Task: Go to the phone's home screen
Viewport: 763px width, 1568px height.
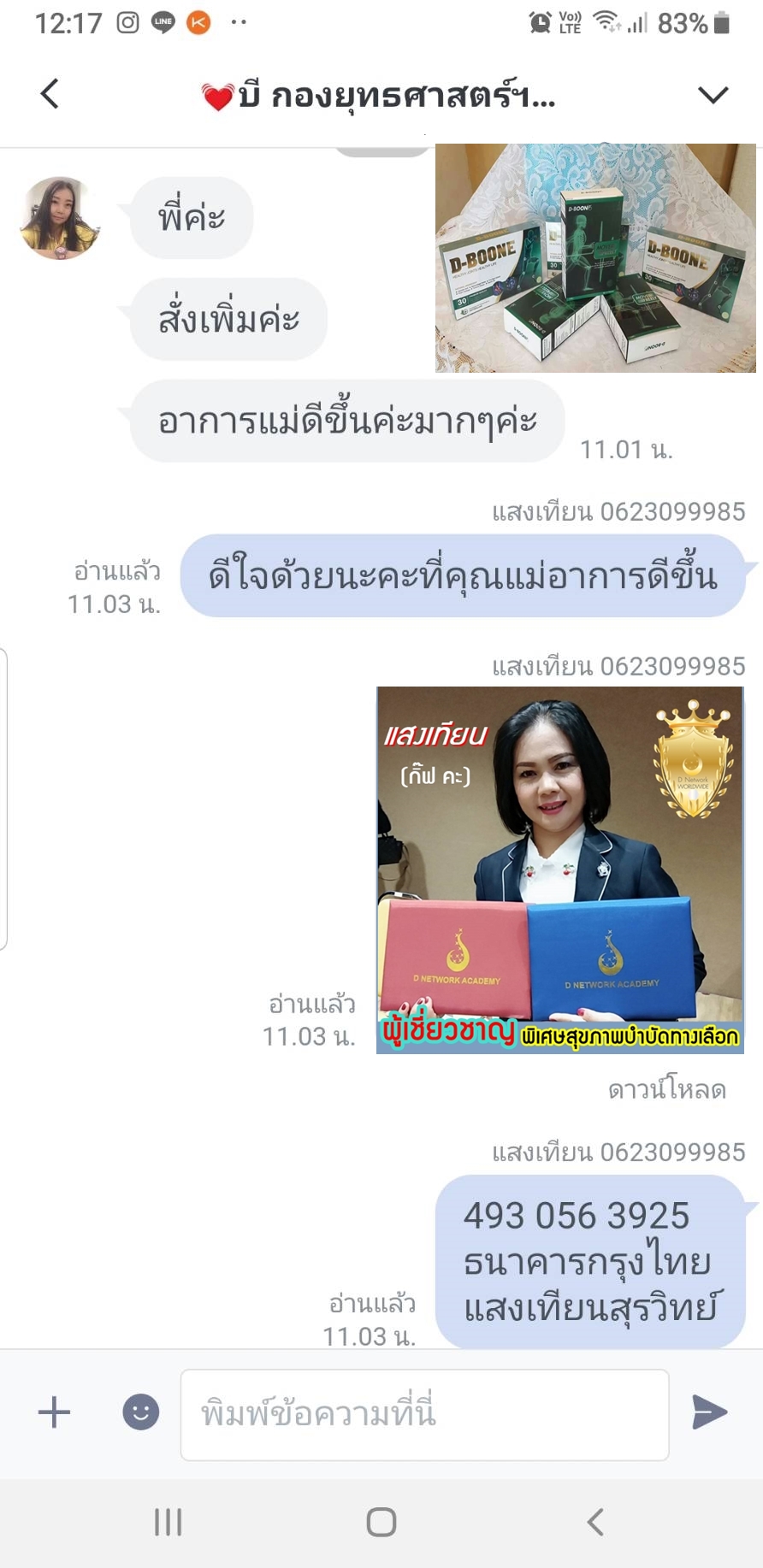Action: (381, 1522)
